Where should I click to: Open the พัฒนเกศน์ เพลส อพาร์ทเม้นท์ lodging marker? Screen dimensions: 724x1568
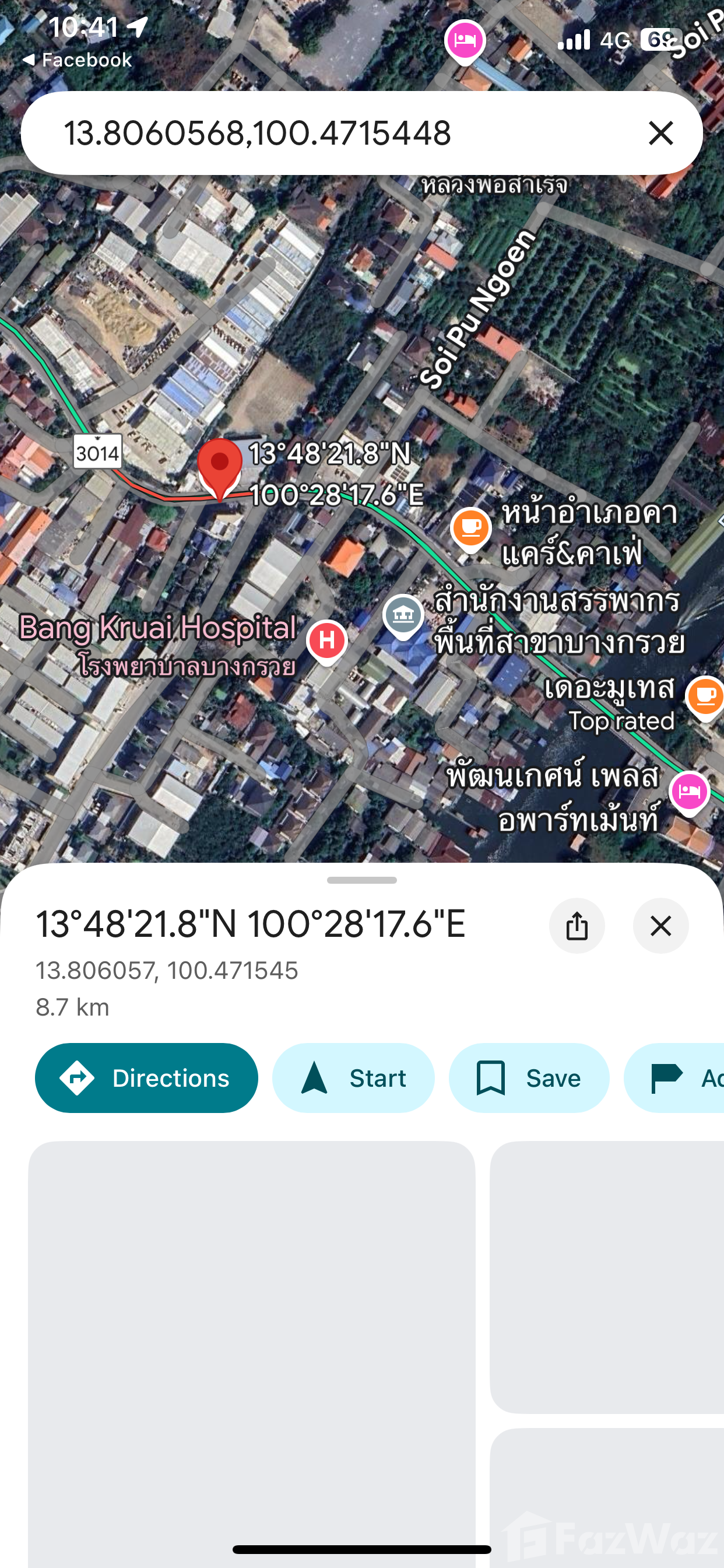(688, 793)
